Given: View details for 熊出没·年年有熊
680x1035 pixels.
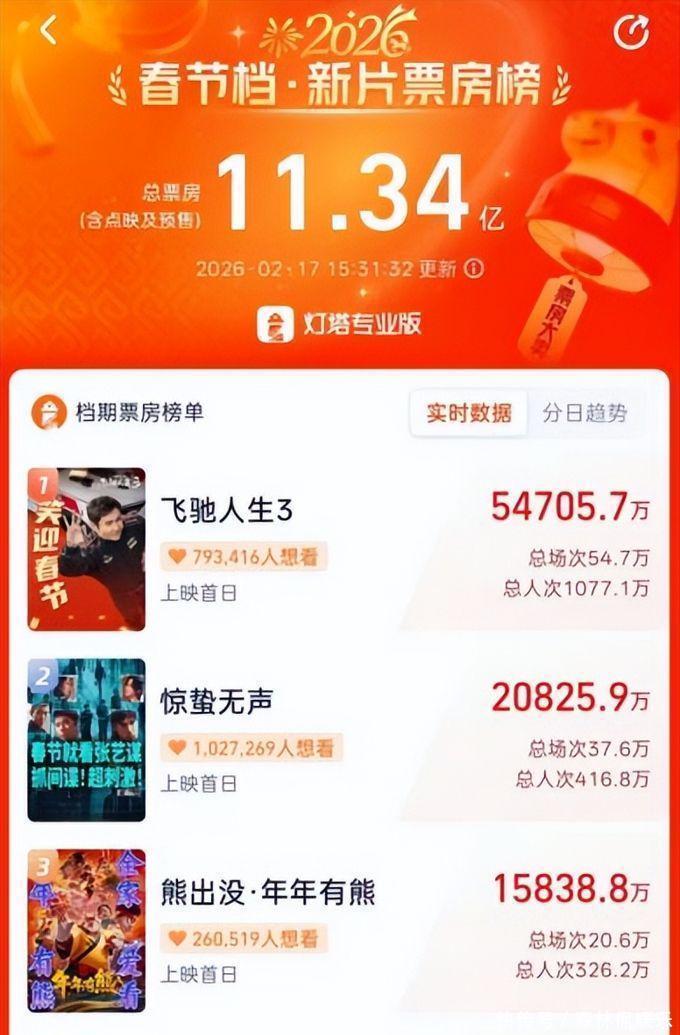Looking at the screenshot, I should 268,891.
